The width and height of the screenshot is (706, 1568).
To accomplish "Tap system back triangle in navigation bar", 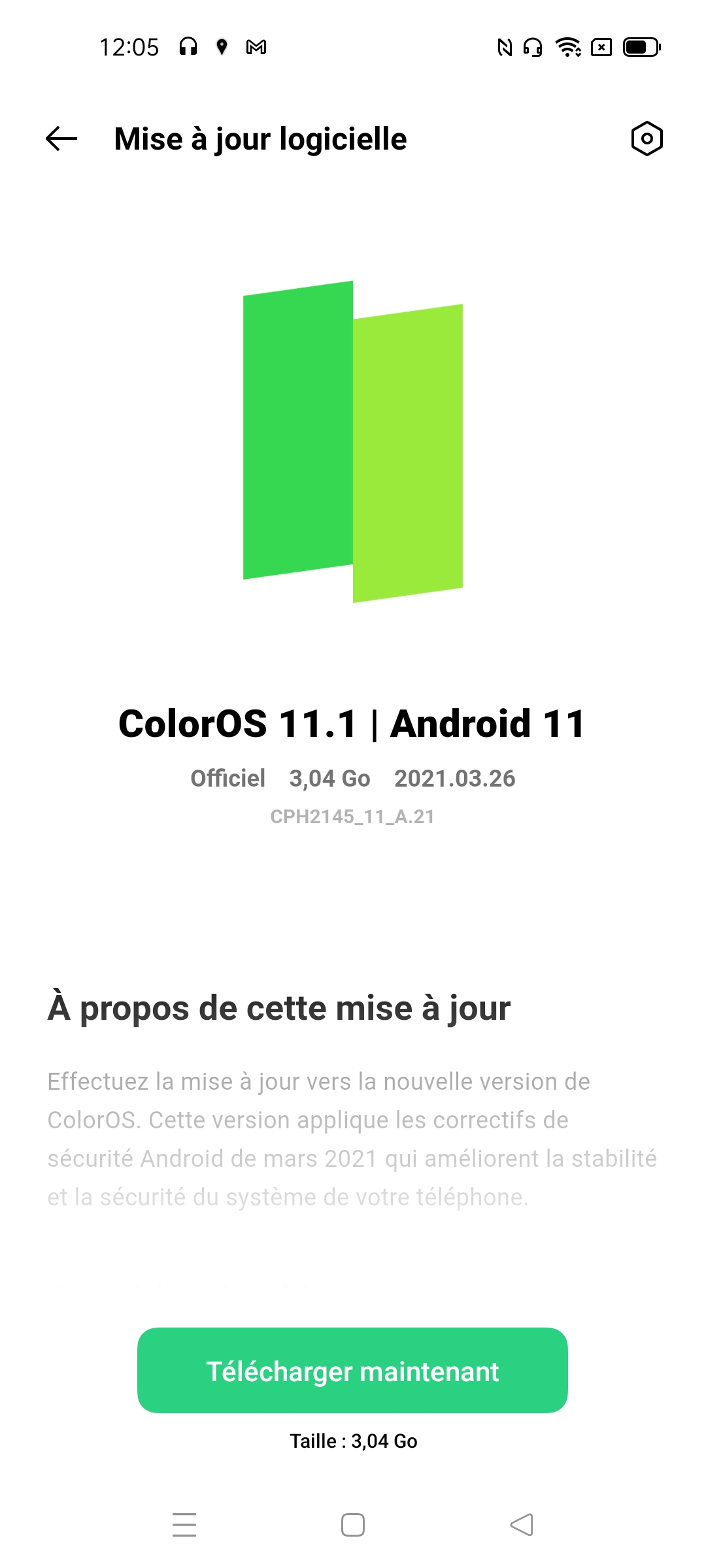I will [522, 1524].
